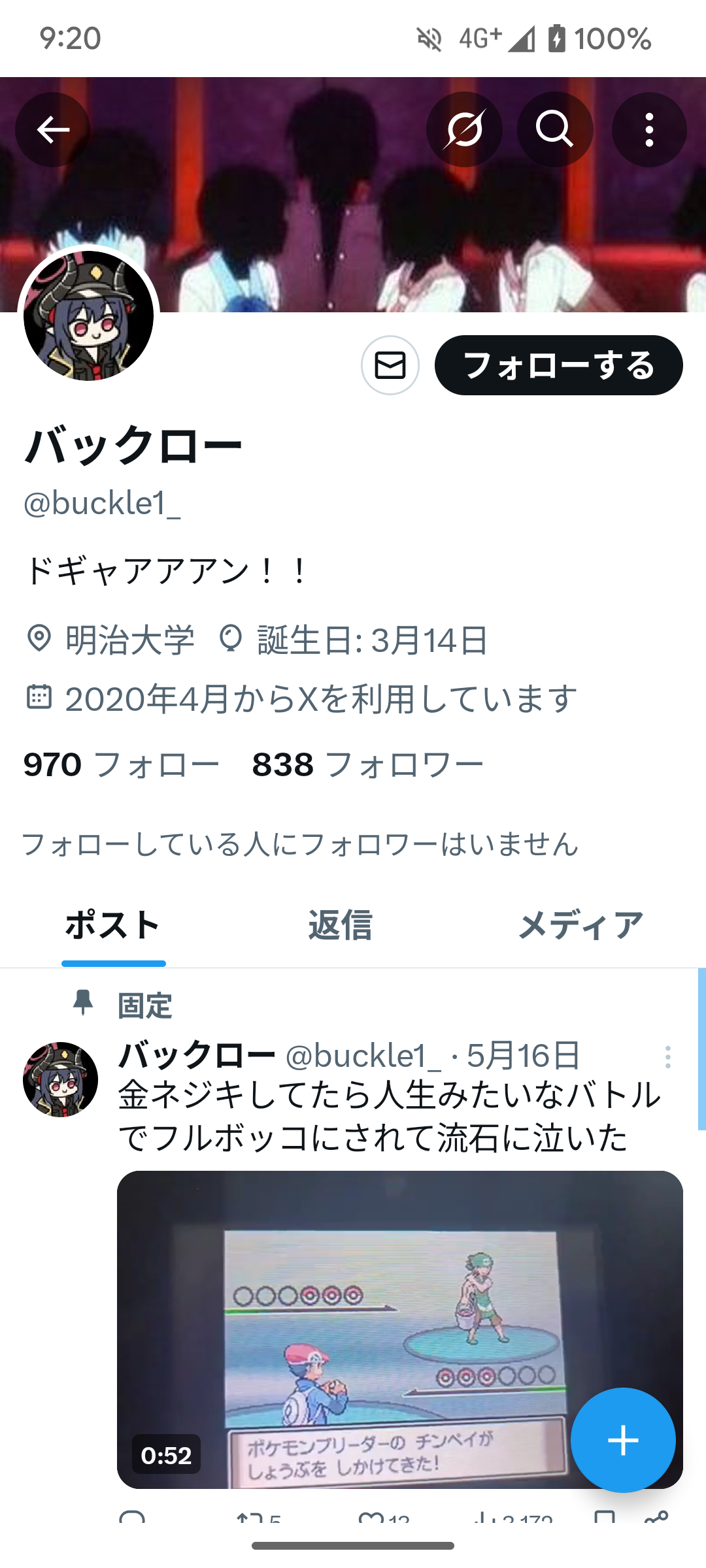Tap the フォローする button

559,365
